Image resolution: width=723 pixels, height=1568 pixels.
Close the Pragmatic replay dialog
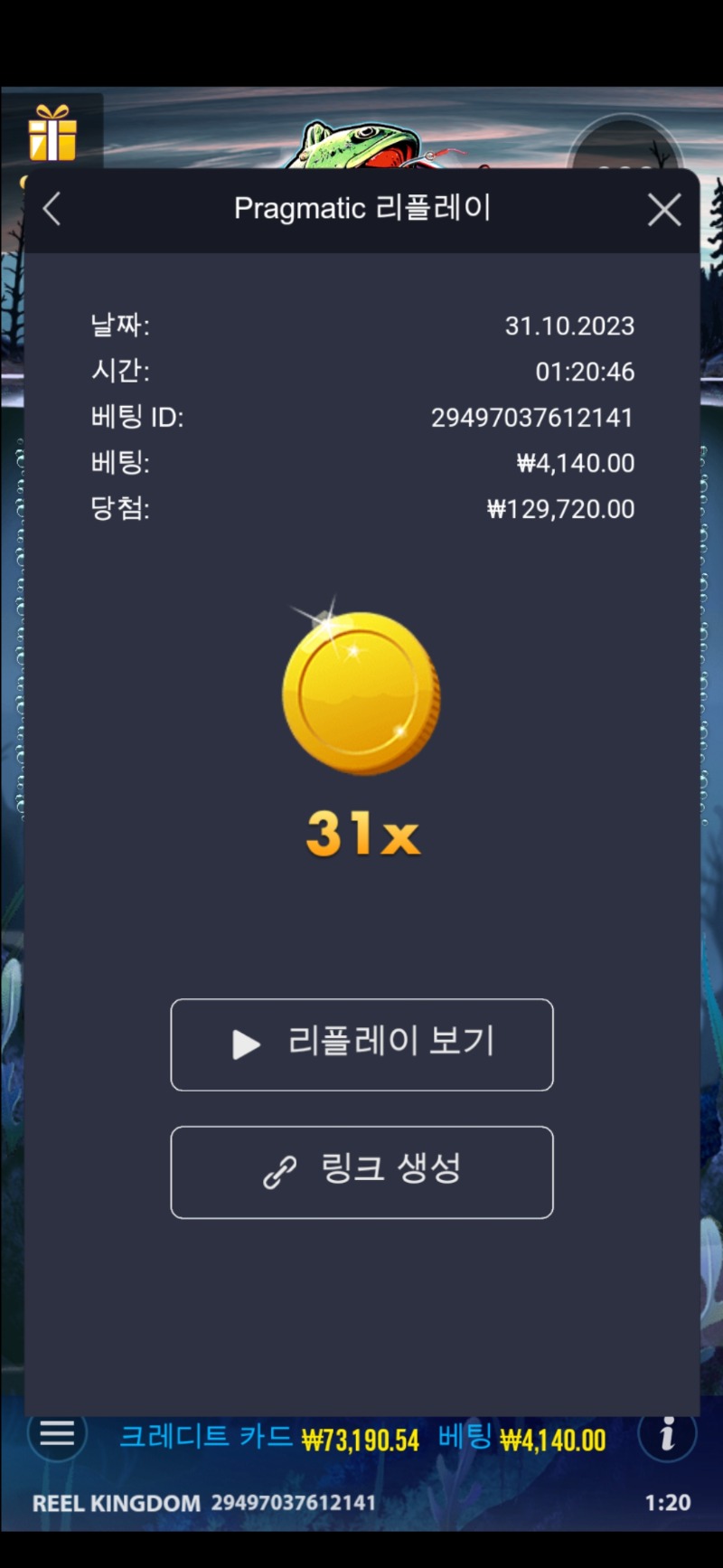point(664,210)
